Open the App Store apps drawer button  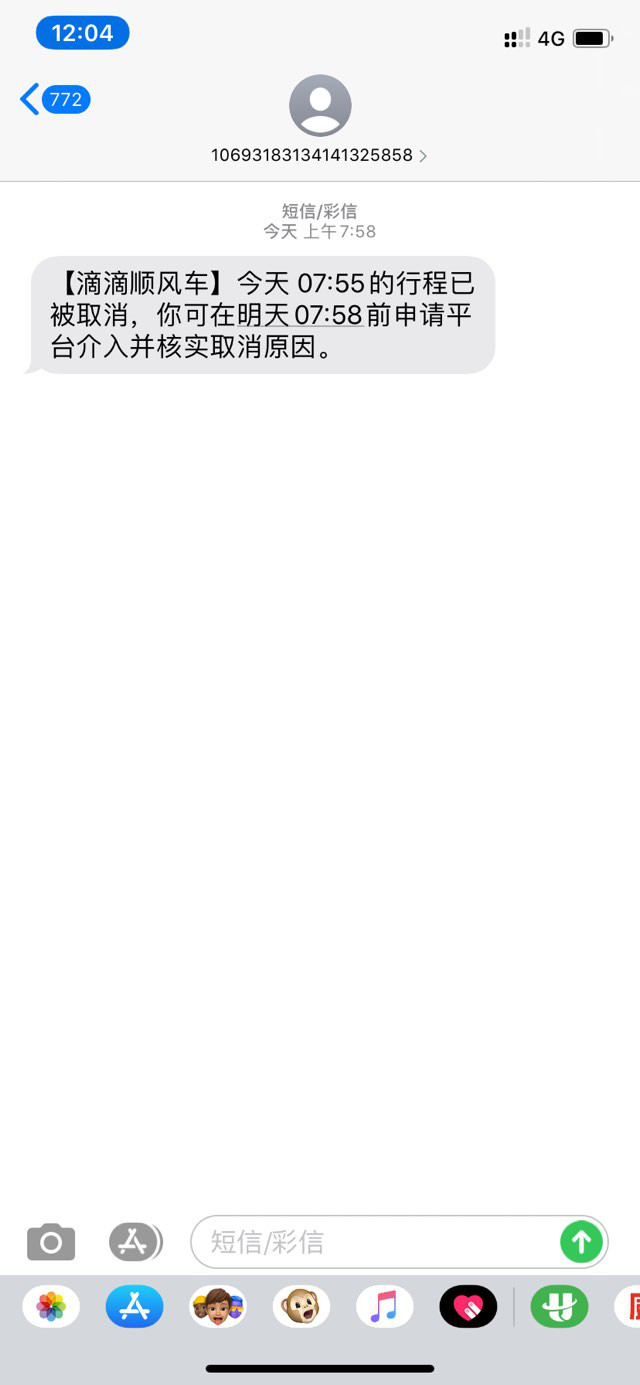coord(134,1242)
